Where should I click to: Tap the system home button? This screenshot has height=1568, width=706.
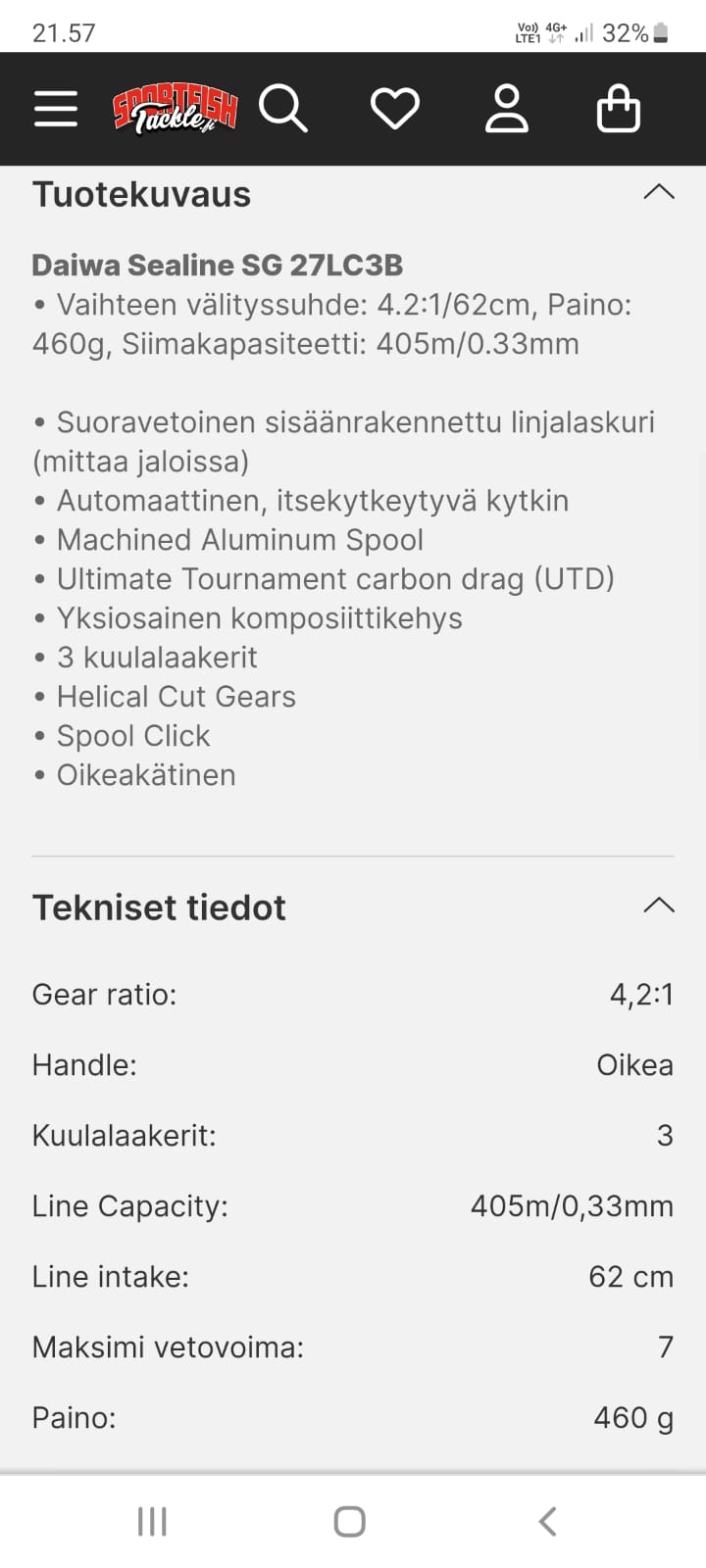[350, 1522]
